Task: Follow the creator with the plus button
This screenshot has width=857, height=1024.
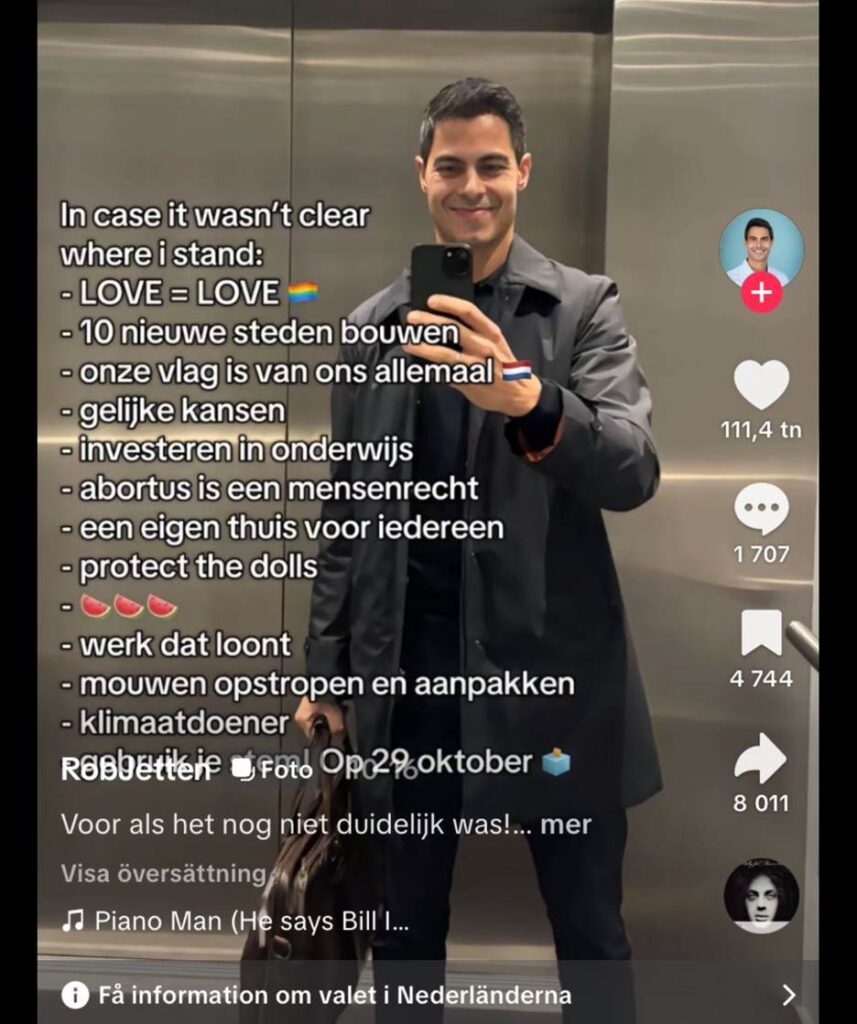Action: (761, 293)
